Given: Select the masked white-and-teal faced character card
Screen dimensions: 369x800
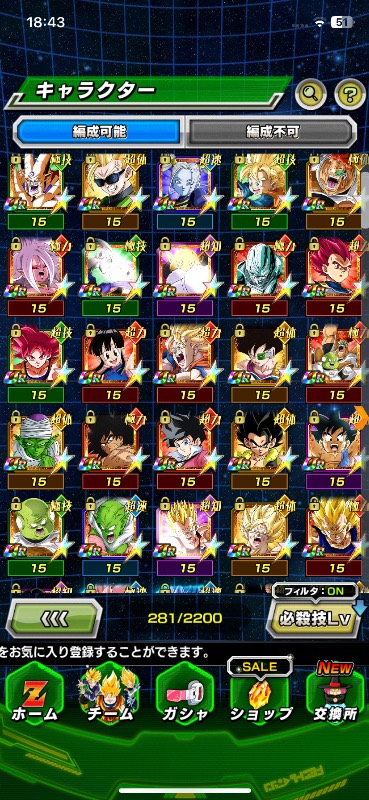Looking at the screenshot, I should click(260, 277).
